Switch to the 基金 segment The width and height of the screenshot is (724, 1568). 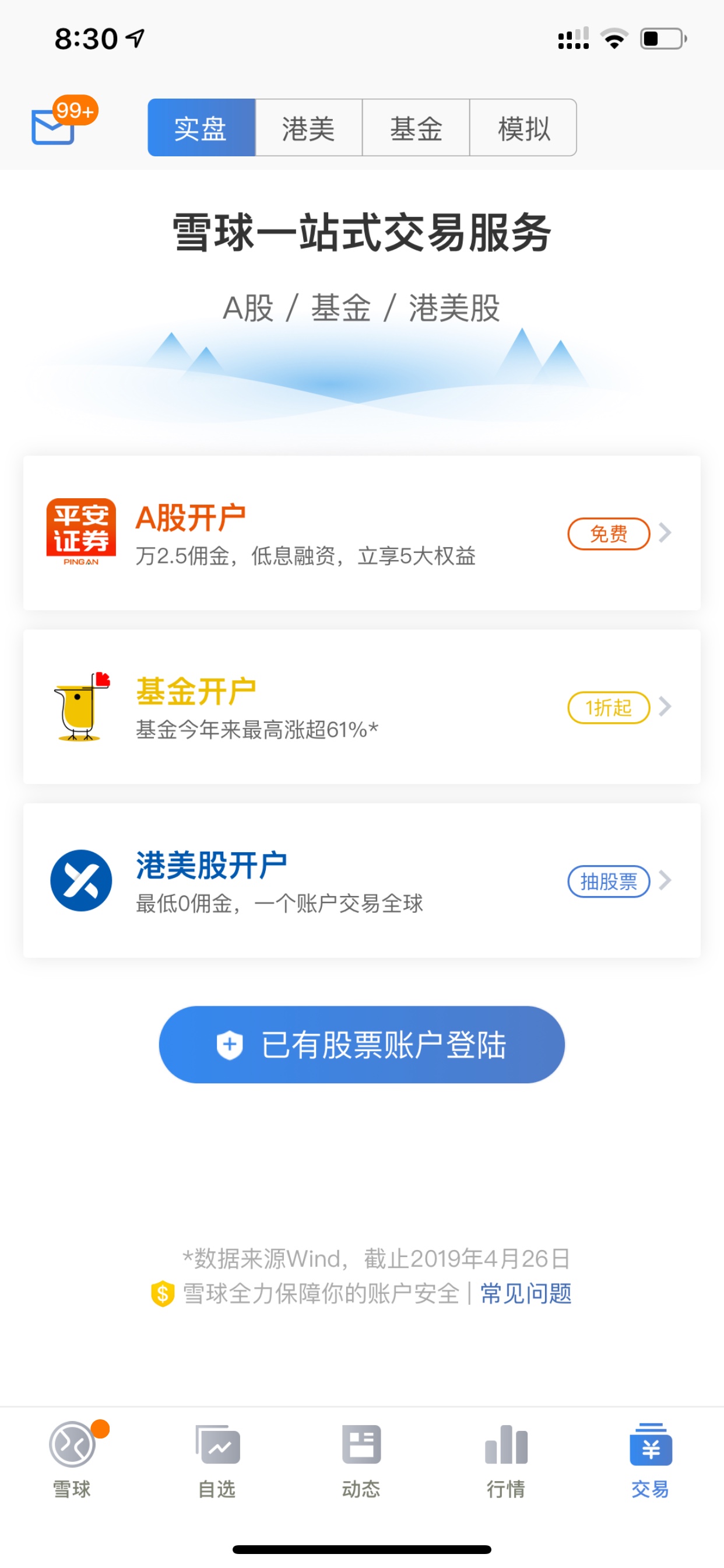(x=416, y=128)
